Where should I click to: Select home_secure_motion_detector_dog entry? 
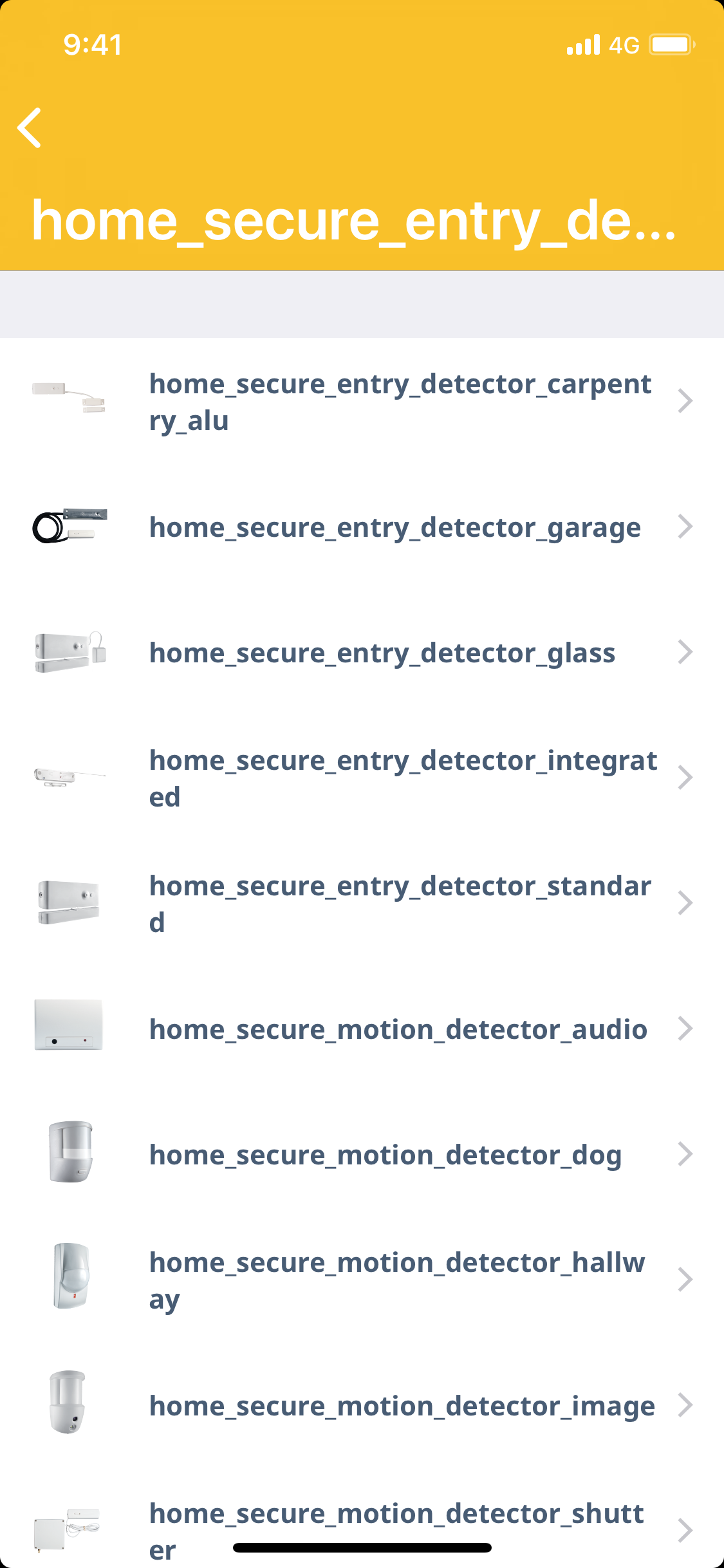pyautogui.click(x=362, y=1155)
